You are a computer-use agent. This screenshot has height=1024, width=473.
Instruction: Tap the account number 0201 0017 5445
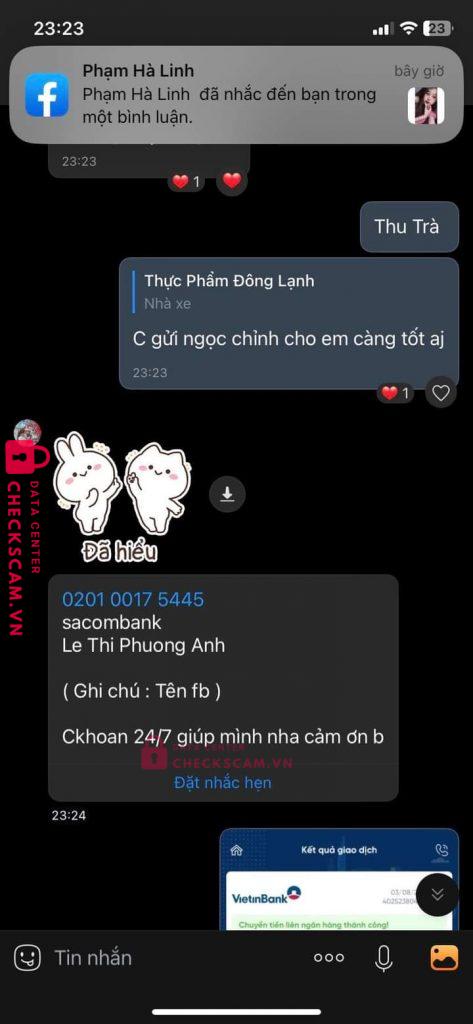133,599
